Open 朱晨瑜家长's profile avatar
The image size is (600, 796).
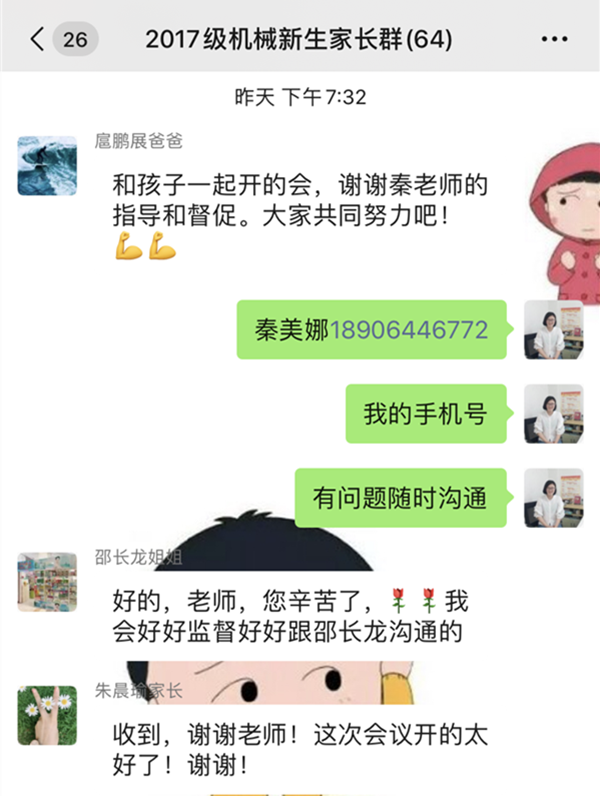[x=47, y=715]
